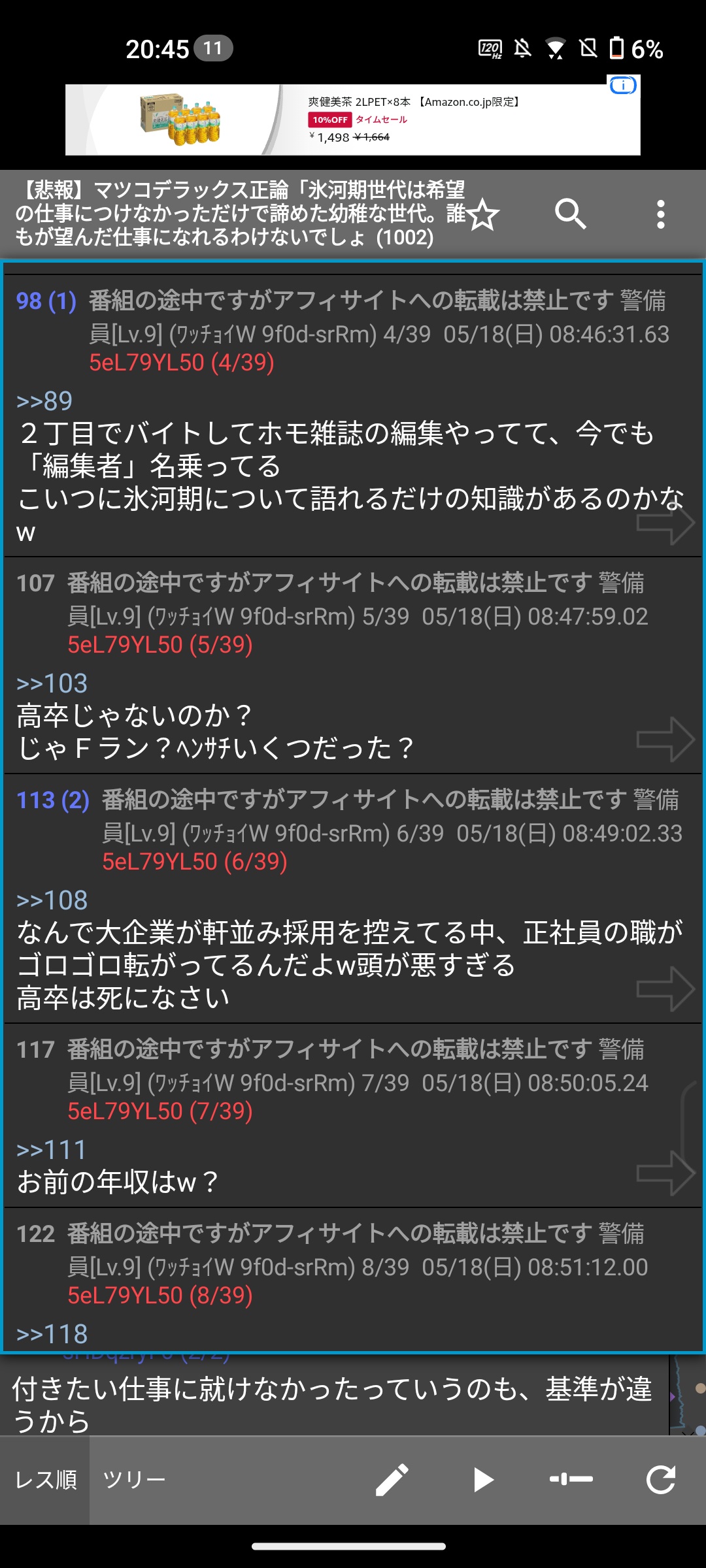Open the overflow menu

[x=660, y=214]
